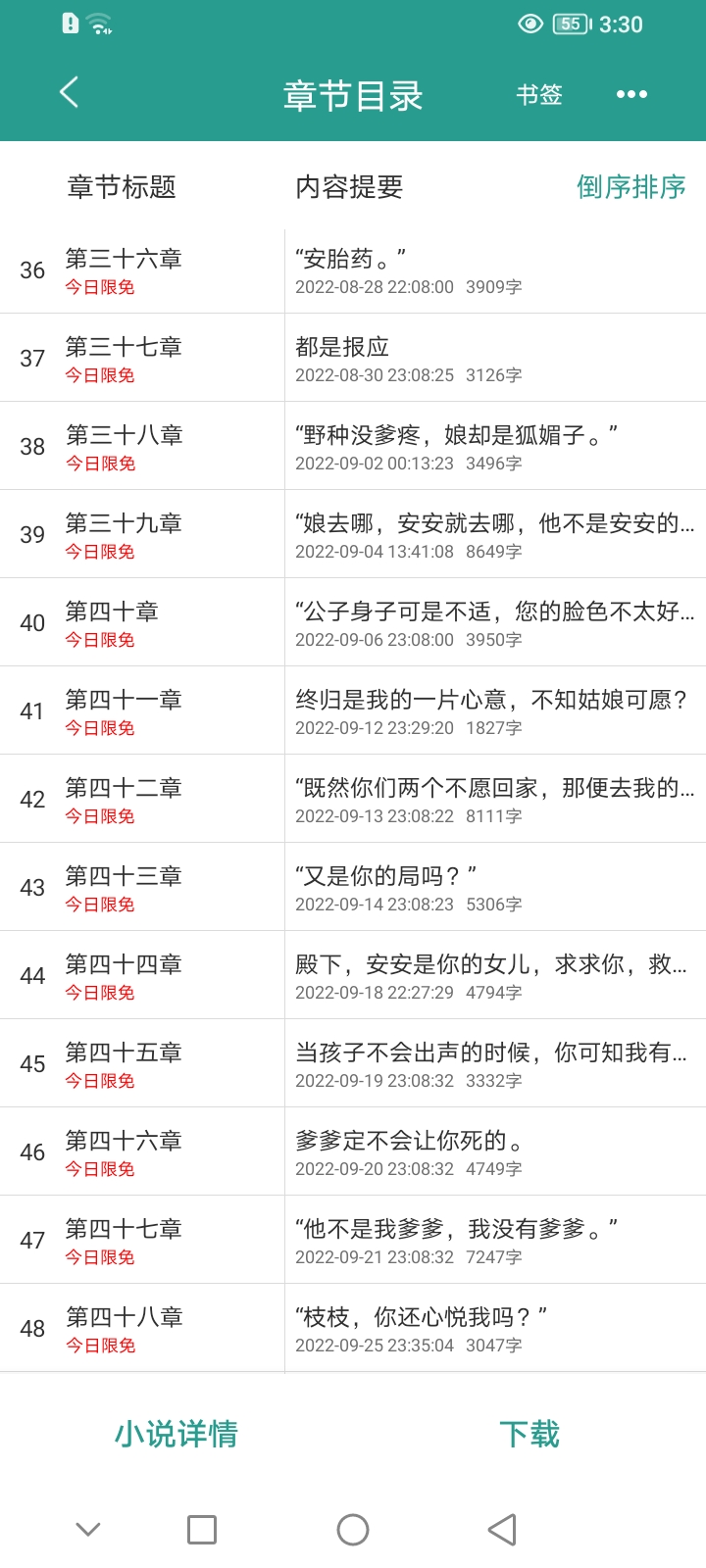Open chapter 47 第四十七章
Viewport: 706px width, 1568px height.
coord(124,1240)
